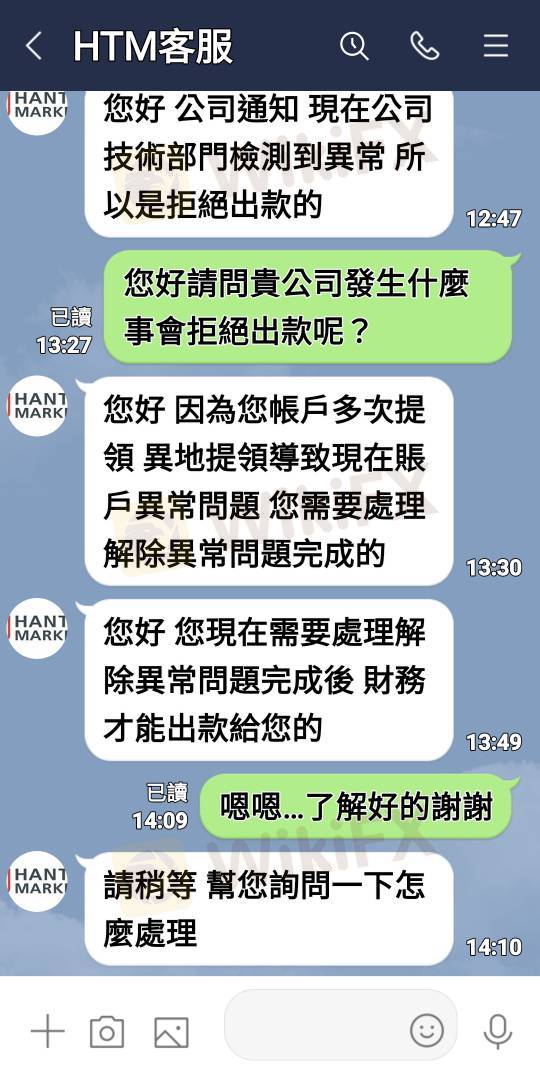Search within this chat
This screenshot has height=1073, width=540.
tap(354, 46)
